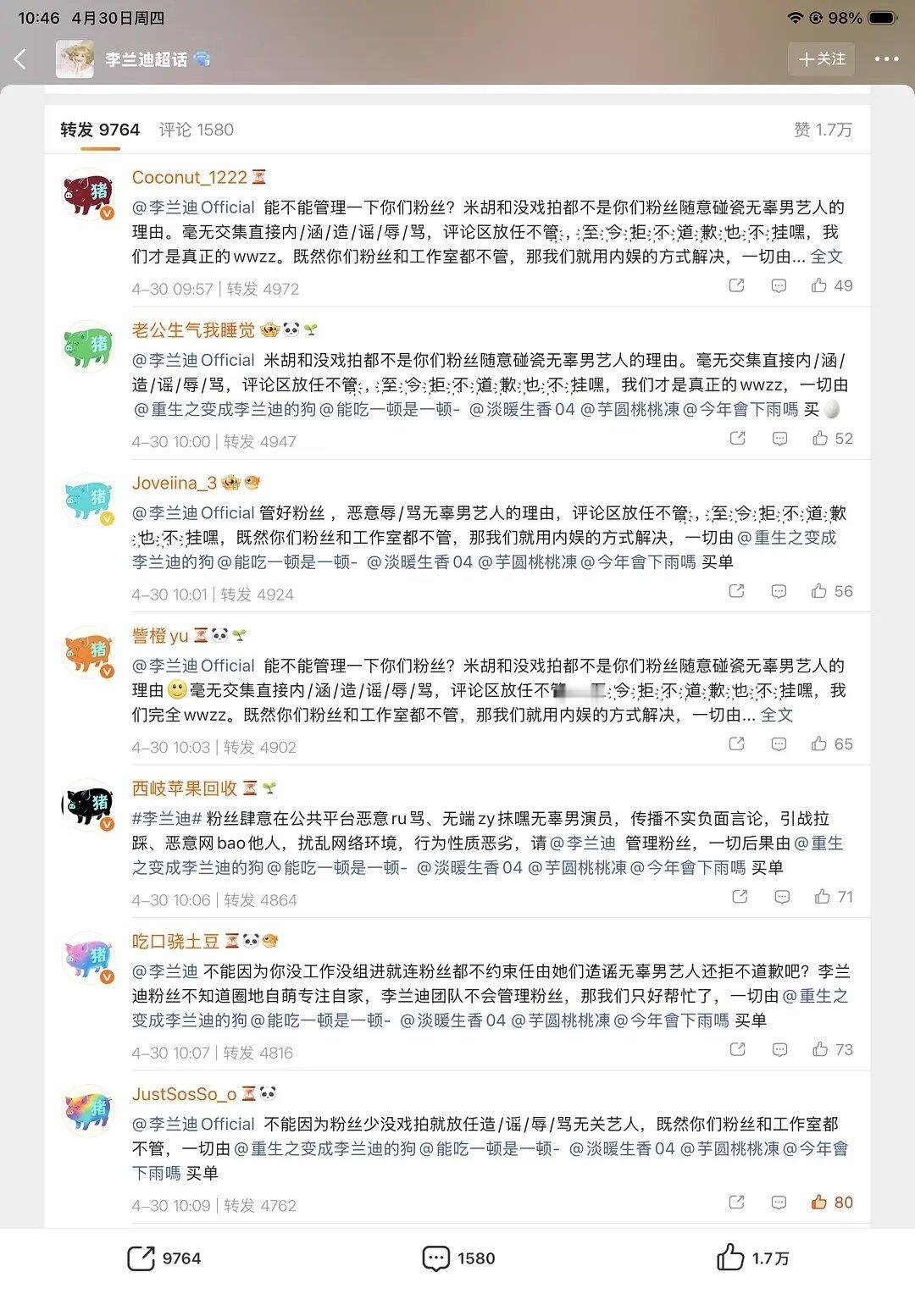Tap the back arrow at top left
The image size is (915, 1316).
pos(21,59)
